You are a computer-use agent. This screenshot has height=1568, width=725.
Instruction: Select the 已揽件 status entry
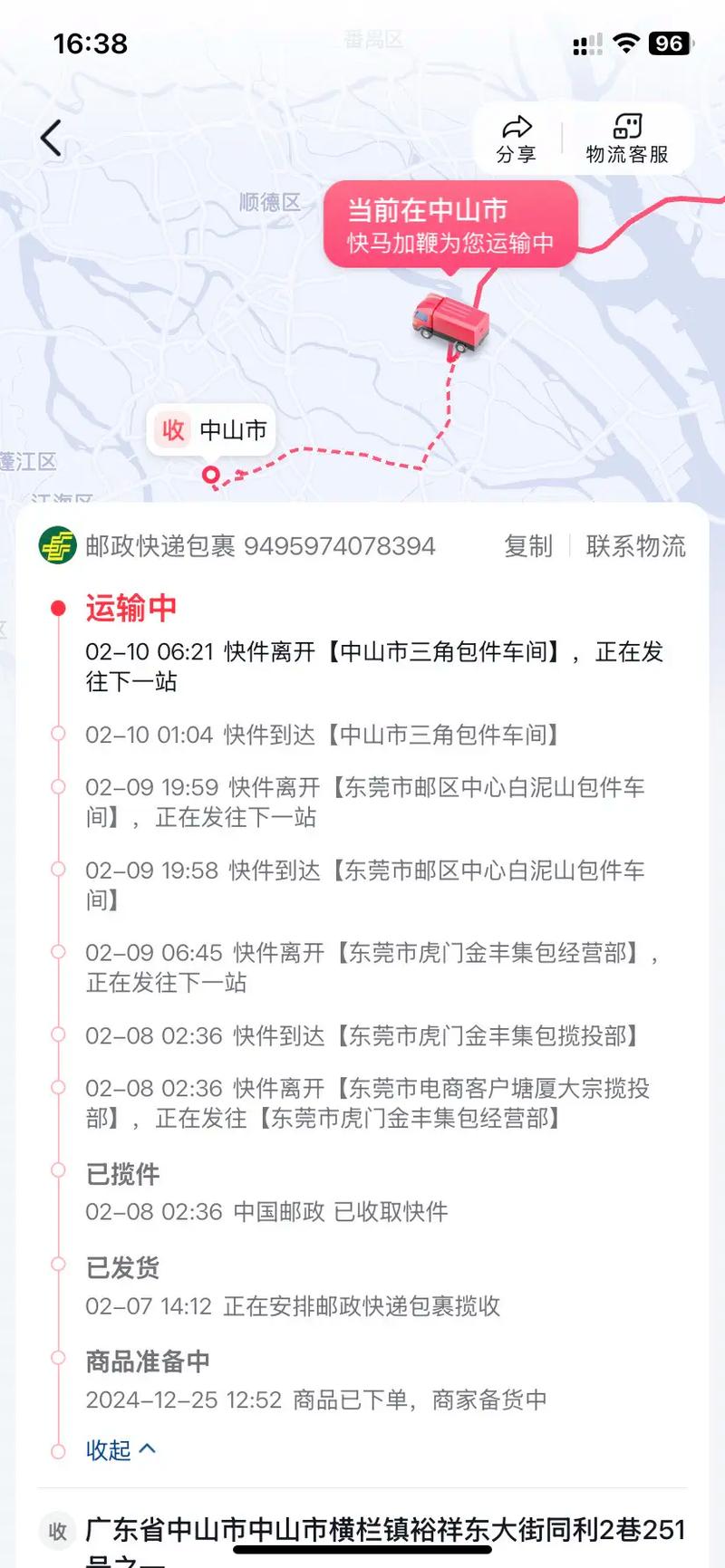point(120,1172)
